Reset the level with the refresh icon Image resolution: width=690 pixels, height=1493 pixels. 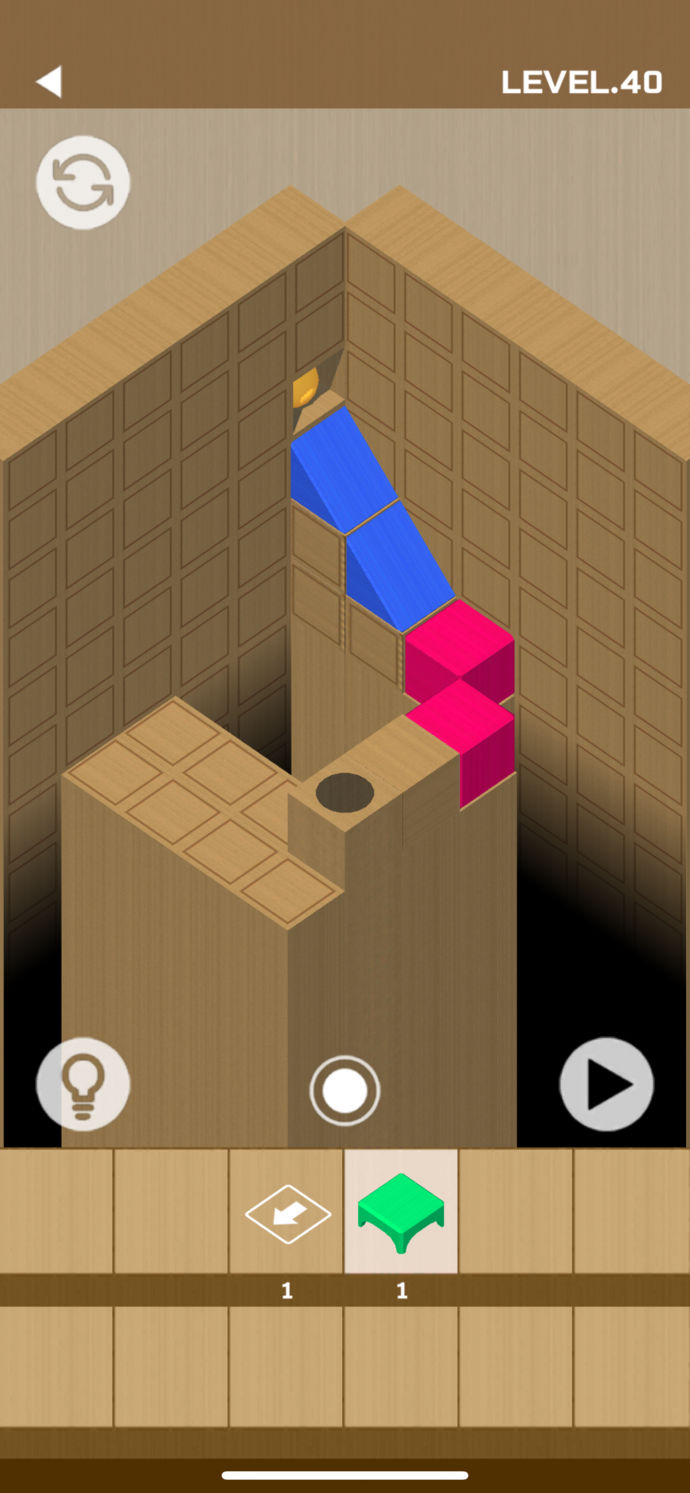[83, 183]
